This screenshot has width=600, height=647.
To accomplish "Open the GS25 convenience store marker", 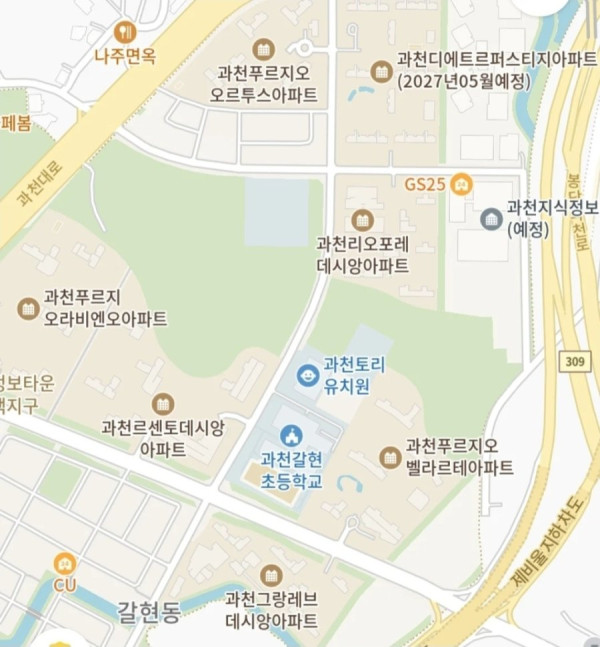I will click(x=461, y=184).
